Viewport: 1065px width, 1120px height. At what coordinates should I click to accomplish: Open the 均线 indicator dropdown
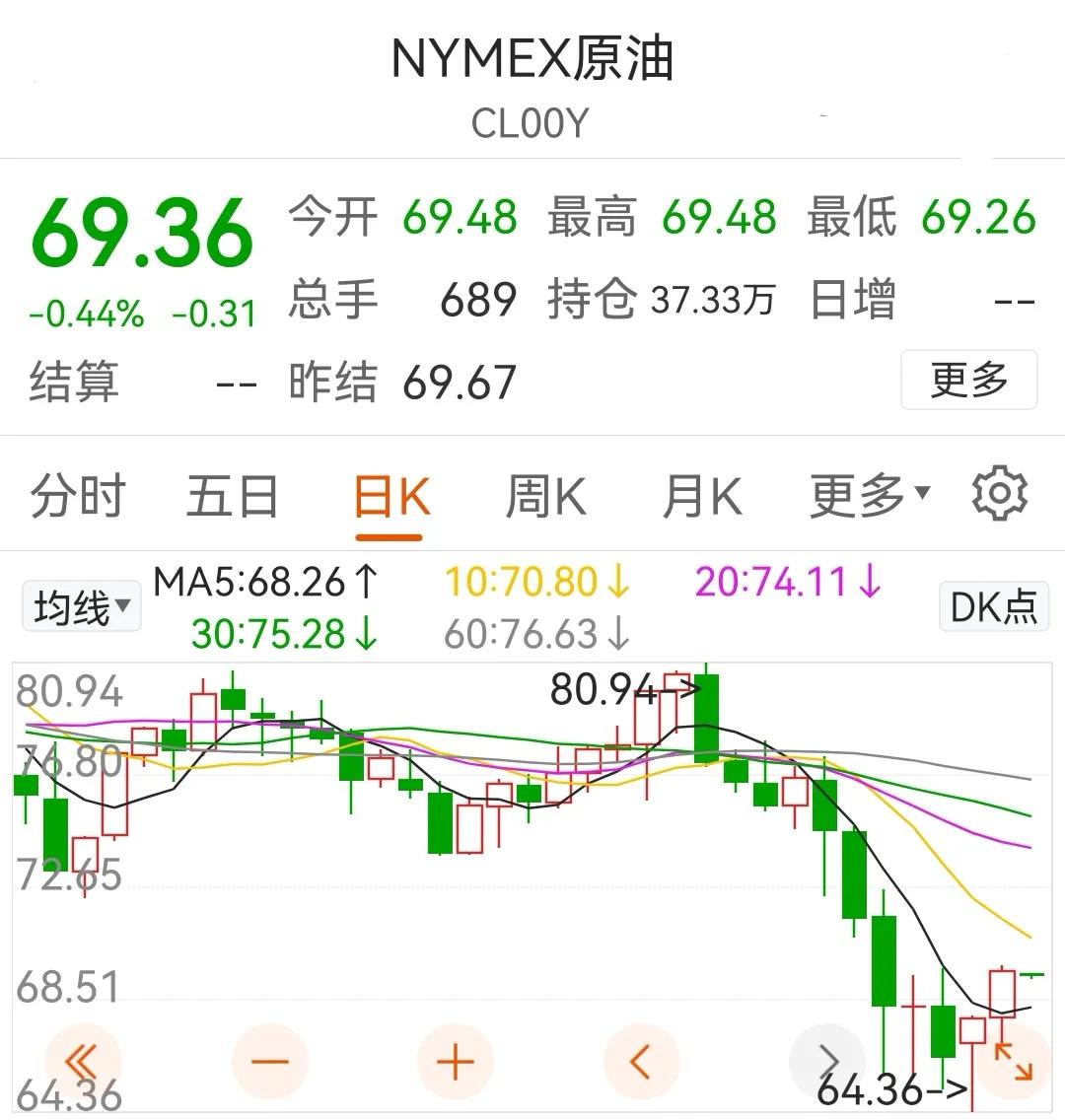(x=81, y=606)
